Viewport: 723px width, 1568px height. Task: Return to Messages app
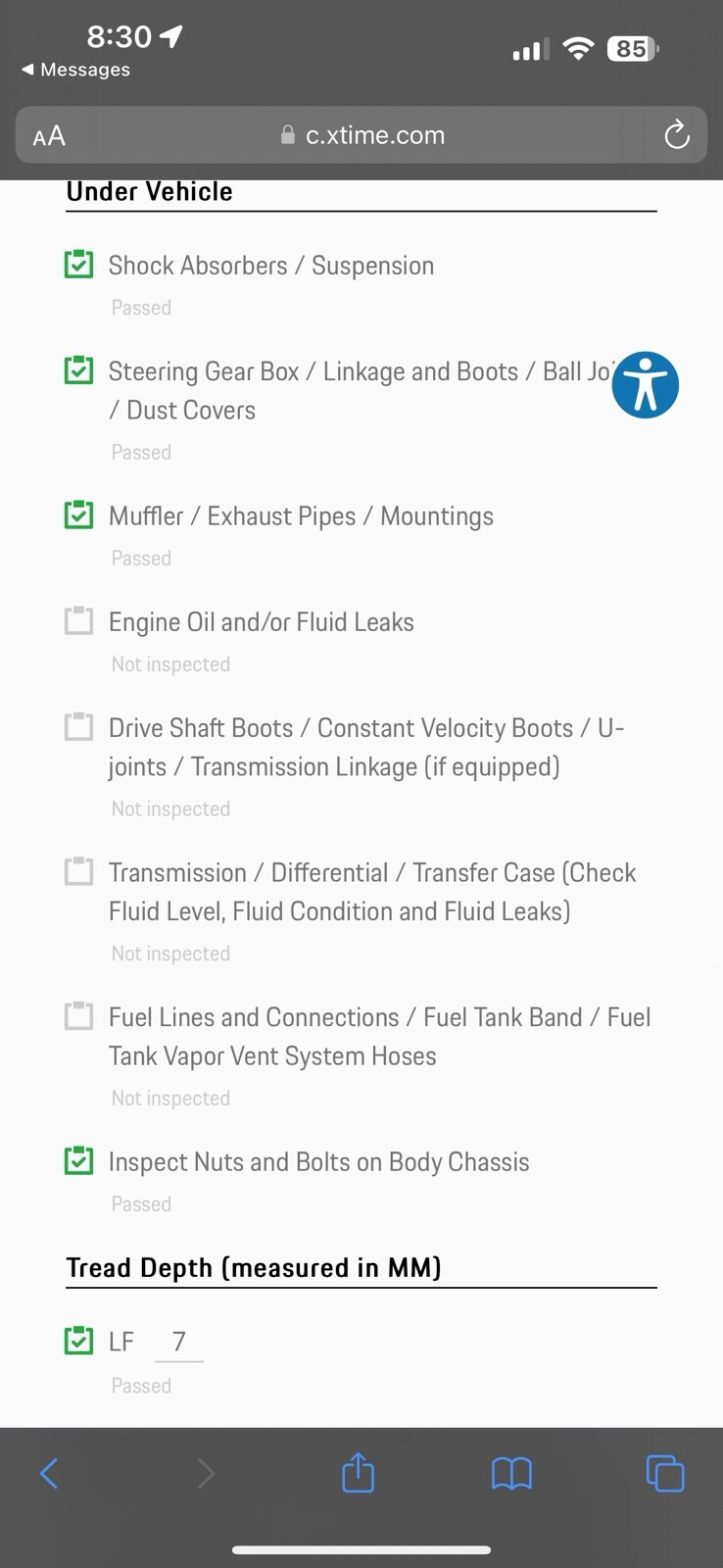point(76,70)
